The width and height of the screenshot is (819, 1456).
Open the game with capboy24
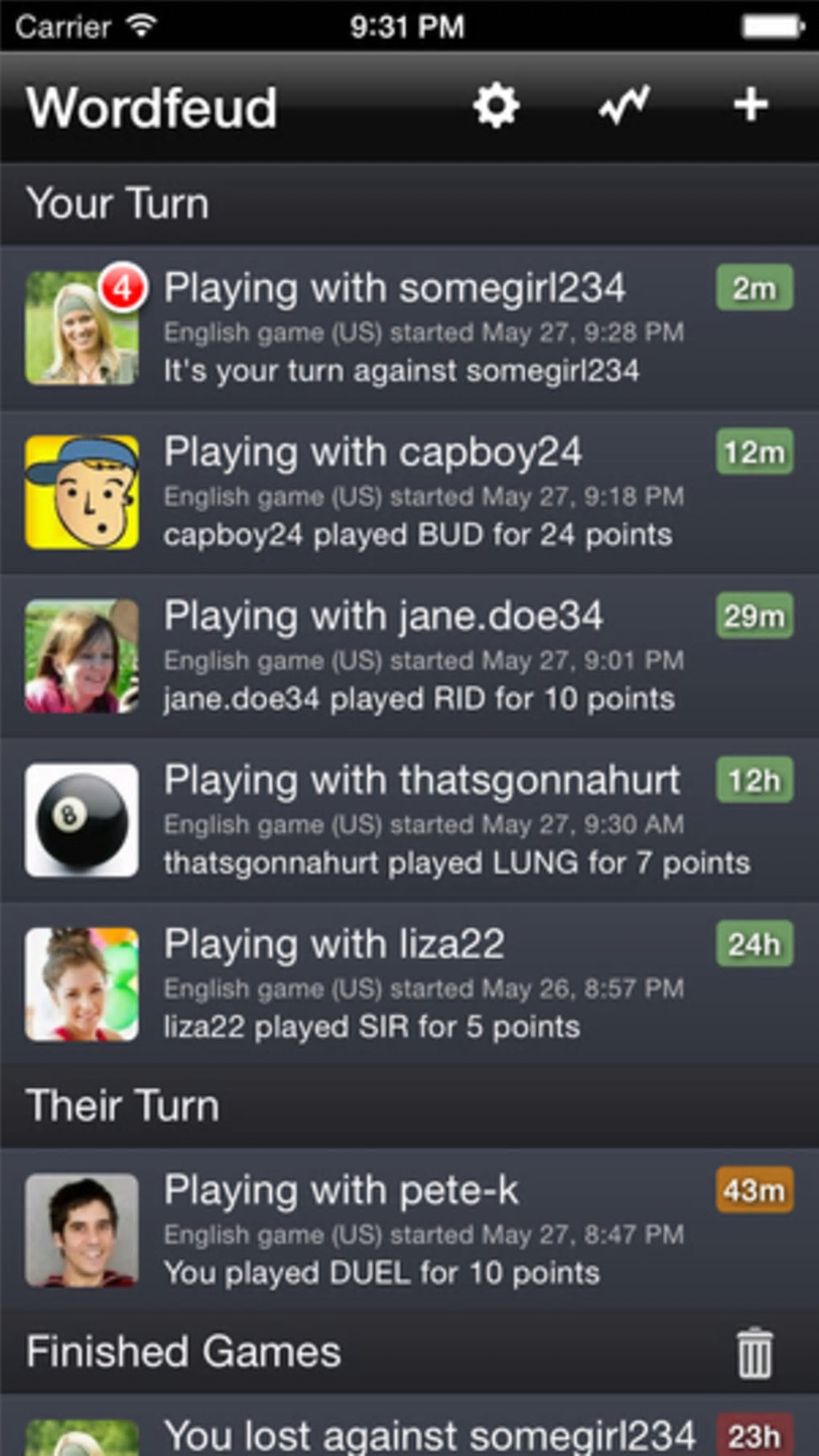409,492
